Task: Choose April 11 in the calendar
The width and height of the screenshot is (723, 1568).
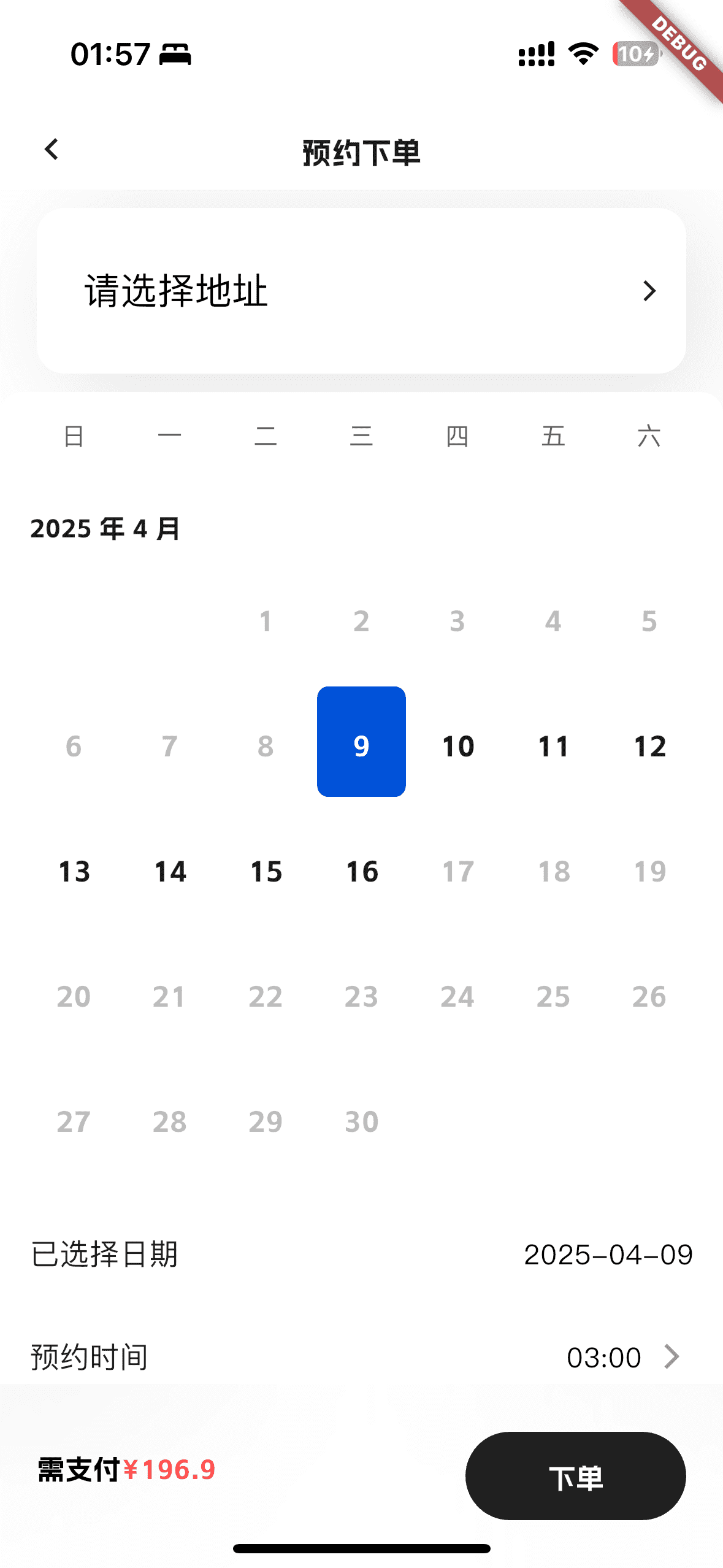Action: (x=553, y=746)
